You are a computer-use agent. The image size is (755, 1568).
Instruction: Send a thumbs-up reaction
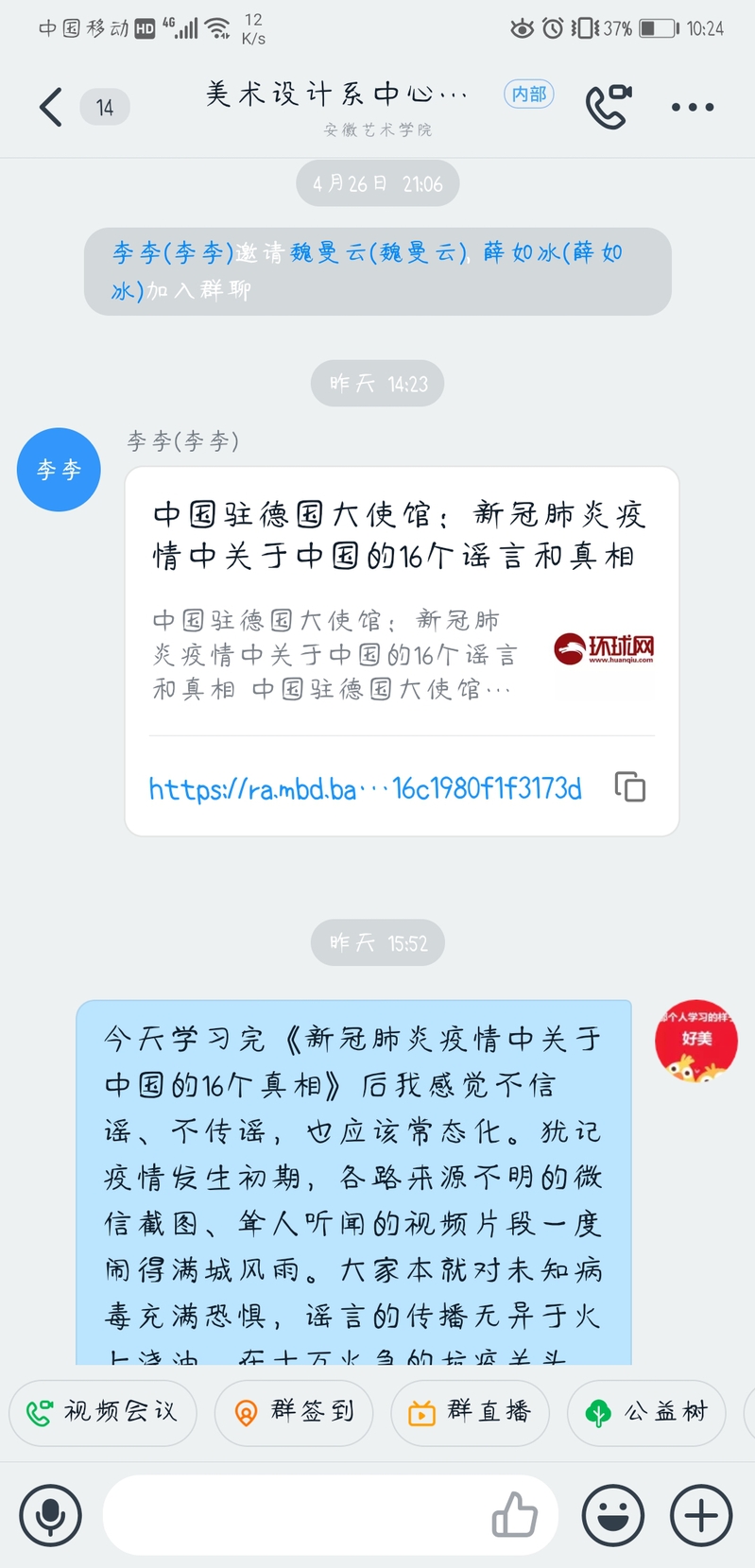click(x=514, y=1515)
